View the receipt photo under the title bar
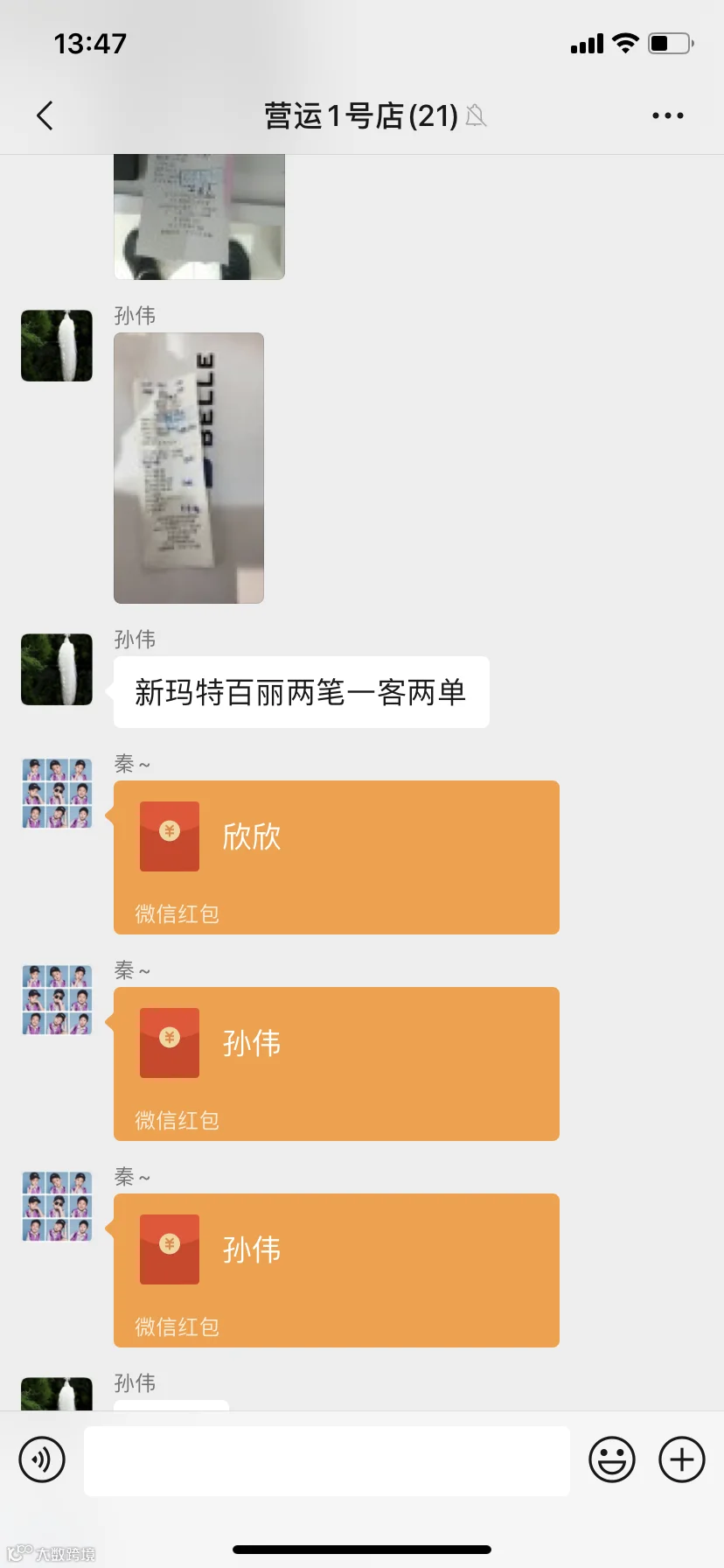 (x=199, y=217)
